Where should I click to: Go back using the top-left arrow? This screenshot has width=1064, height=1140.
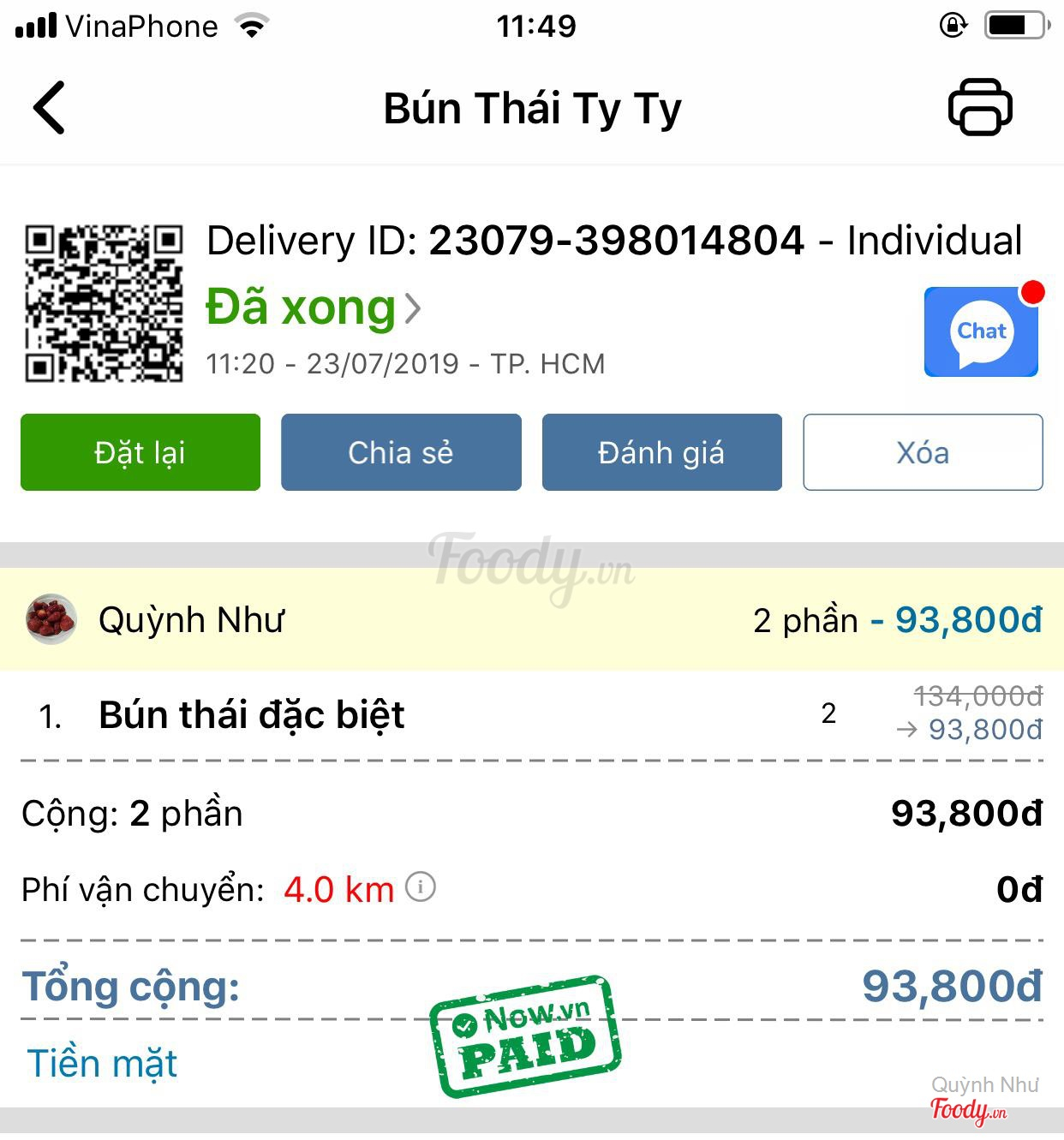[50, 108]
